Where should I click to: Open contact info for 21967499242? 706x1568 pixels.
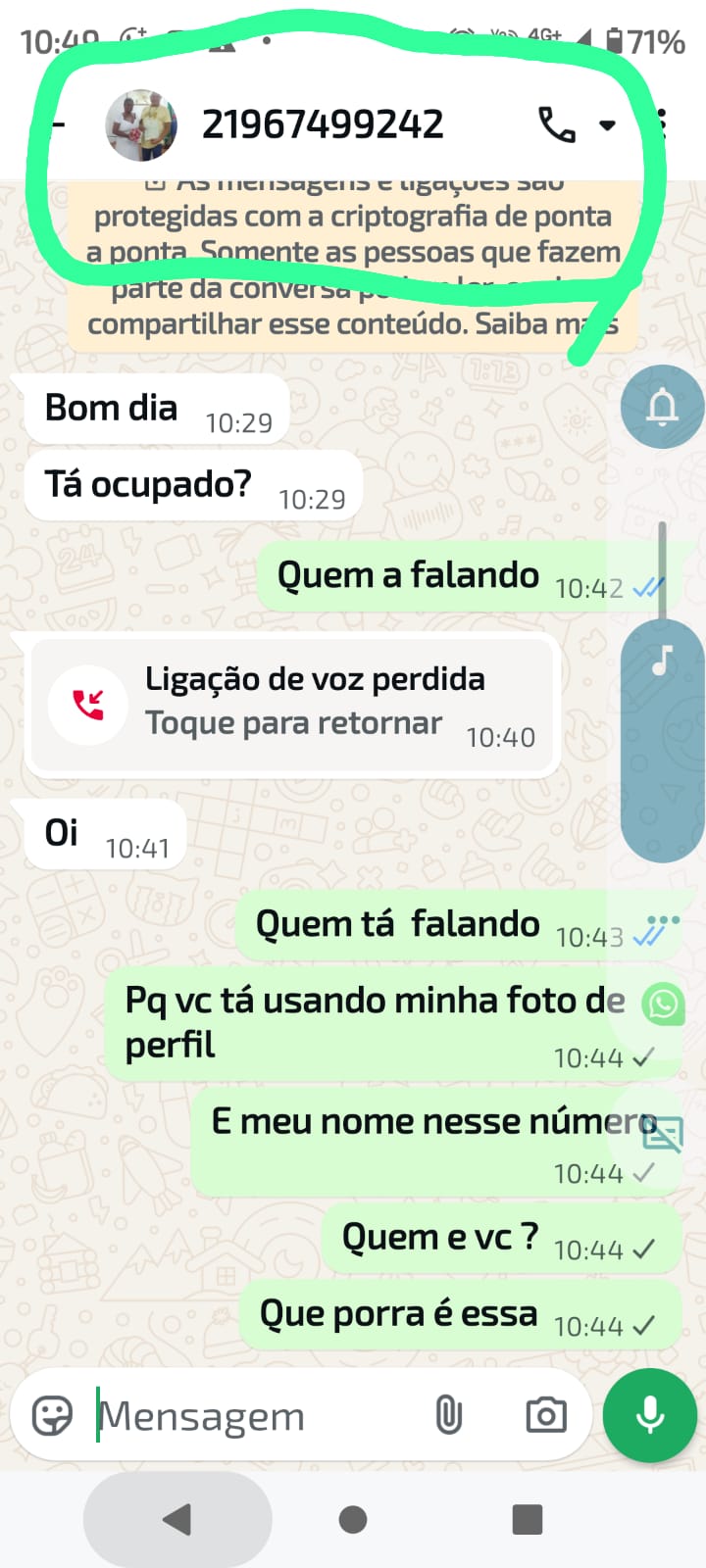pyautogui.click(x=323, y=124)
